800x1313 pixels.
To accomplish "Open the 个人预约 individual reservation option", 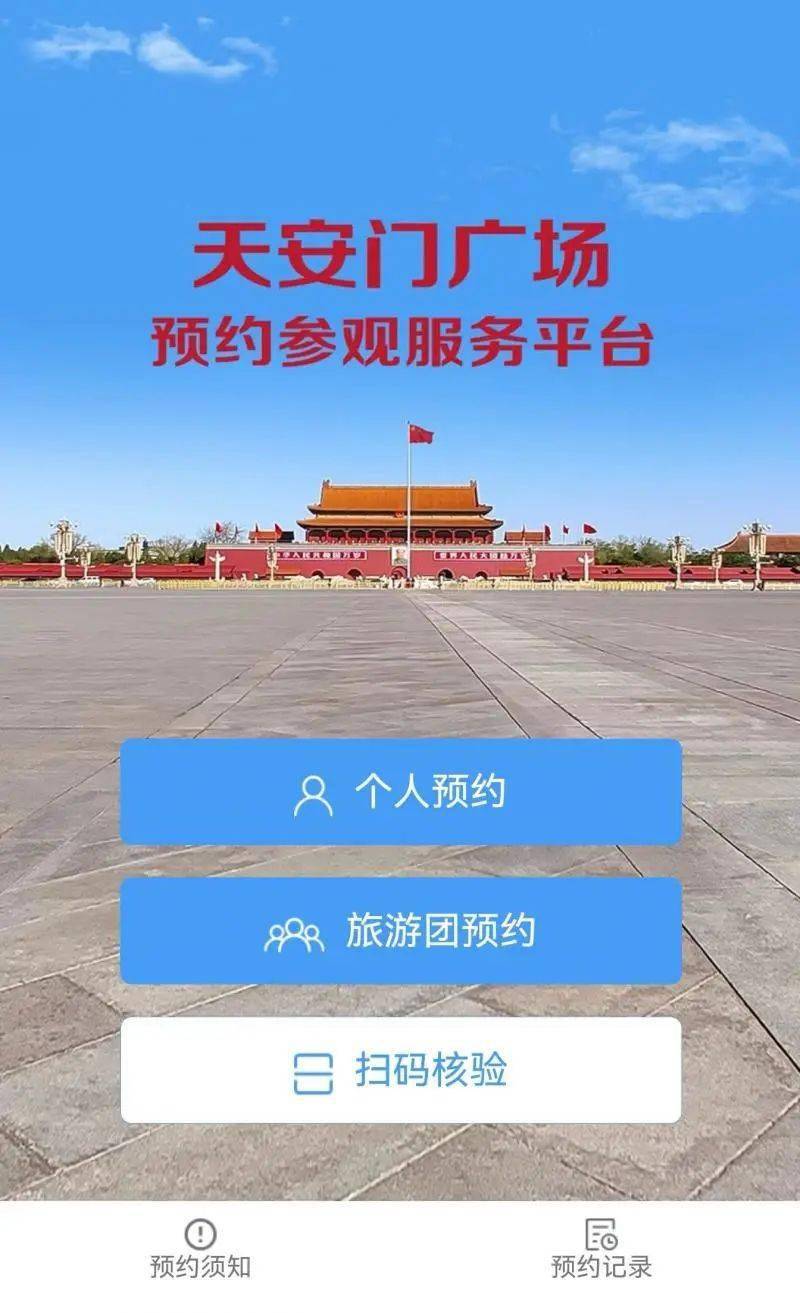I will pyautogui.click(x=400, y=792).
